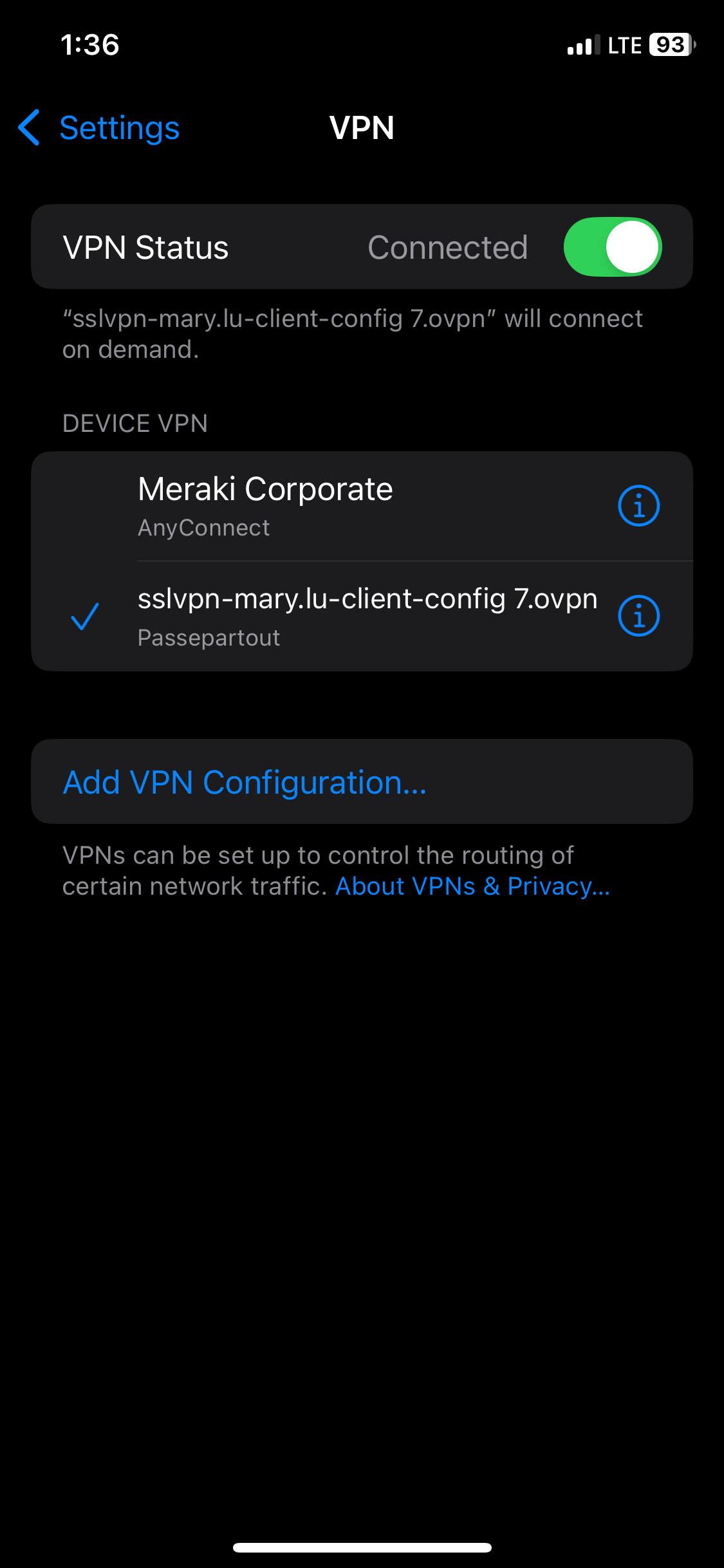This screenshot has width=724, height=1568.
Task: Add a new VPN configuration
Action: click(245, 782)
